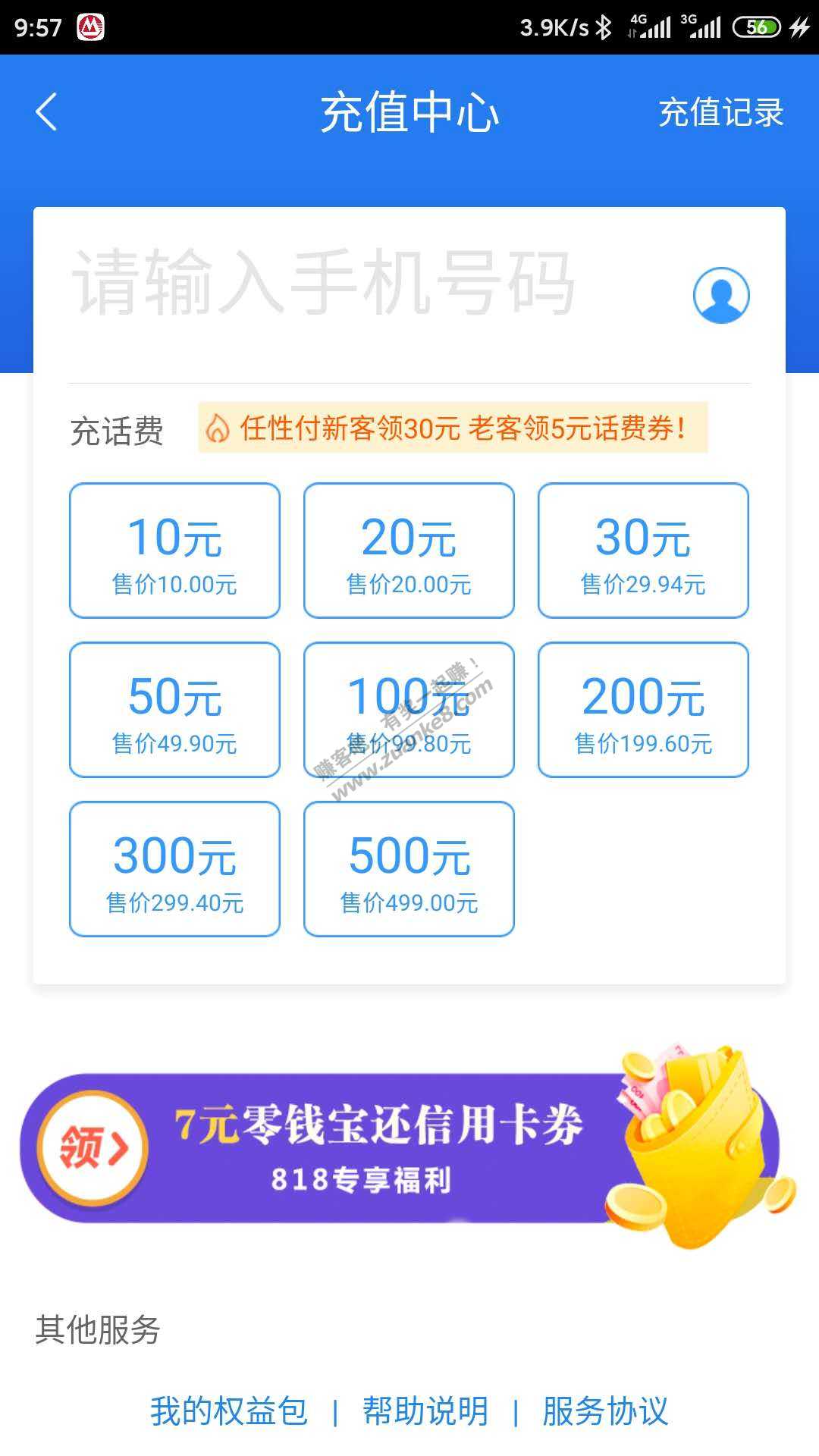Open 充值记录 recharge history
This screenshot has width=819, height=1456.
pyautogui.click(x=720, y=112)
